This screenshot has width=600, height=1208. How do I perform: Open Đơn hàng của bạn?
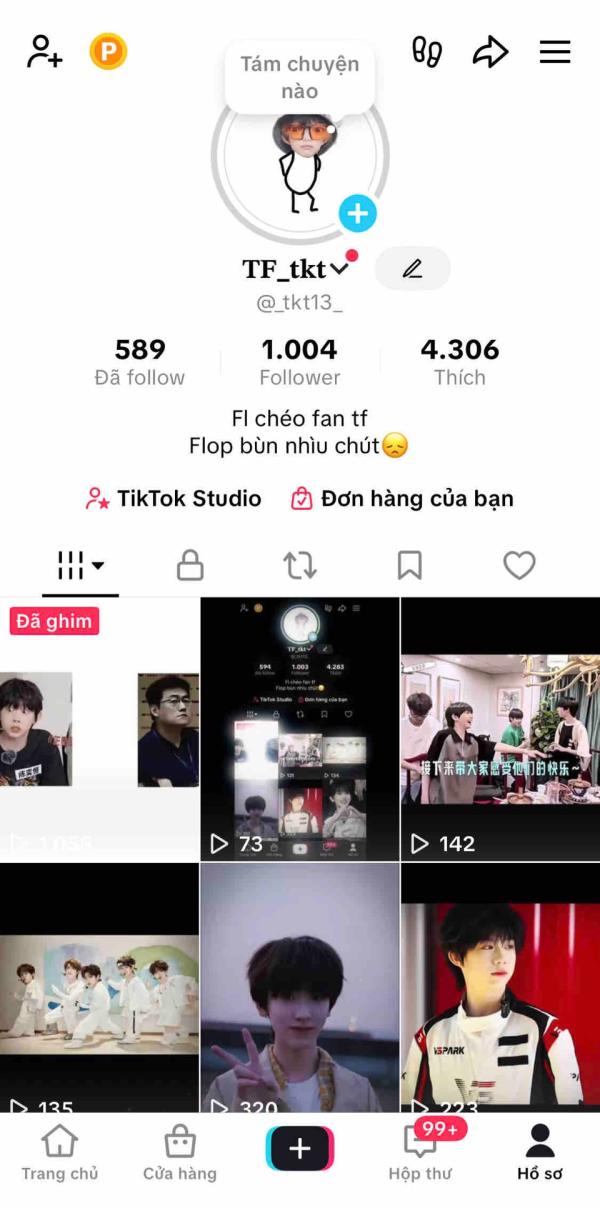click(402, 498)
